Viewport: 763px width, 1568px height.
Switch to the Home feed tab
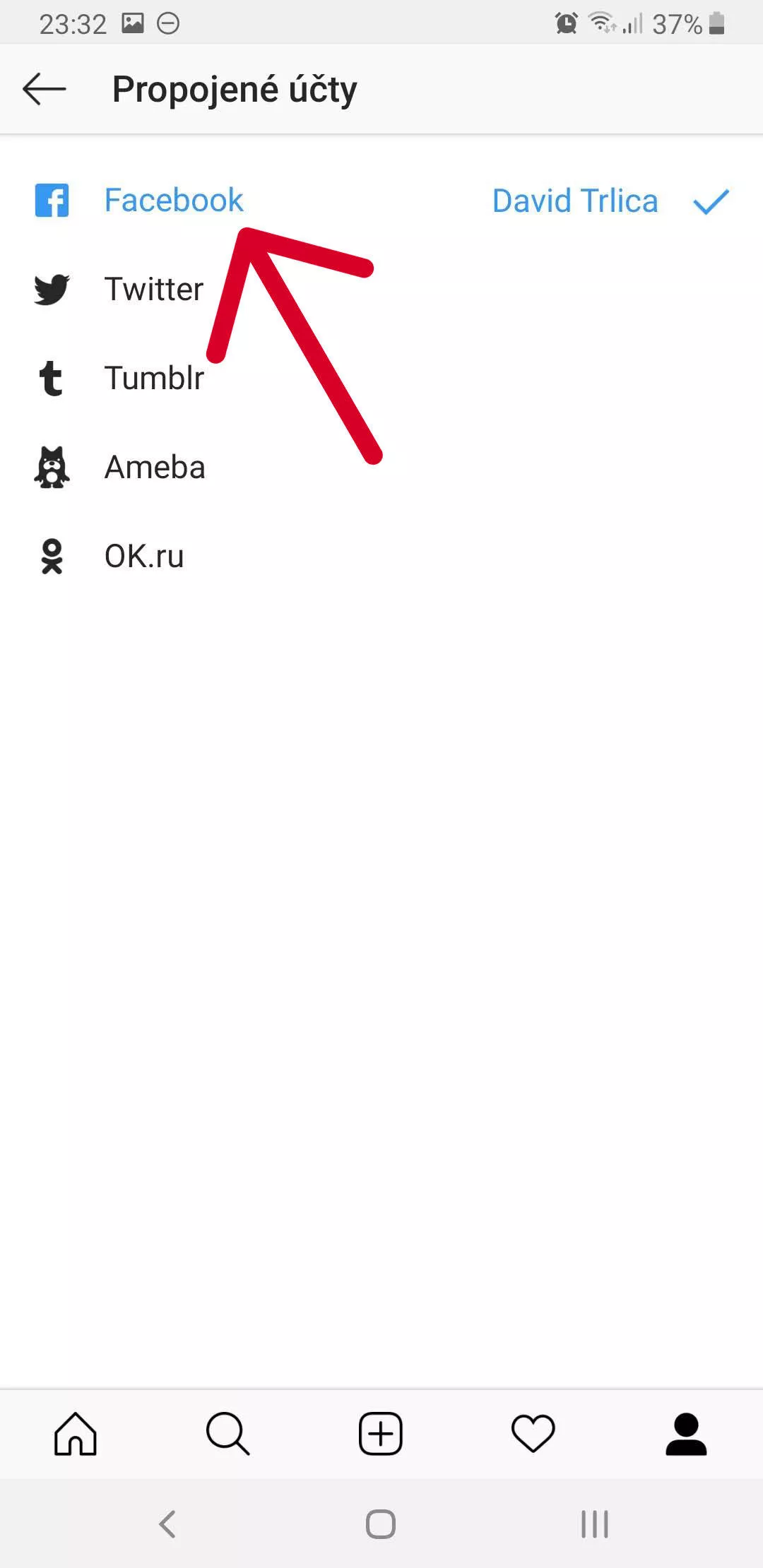tap(76, 1434)
